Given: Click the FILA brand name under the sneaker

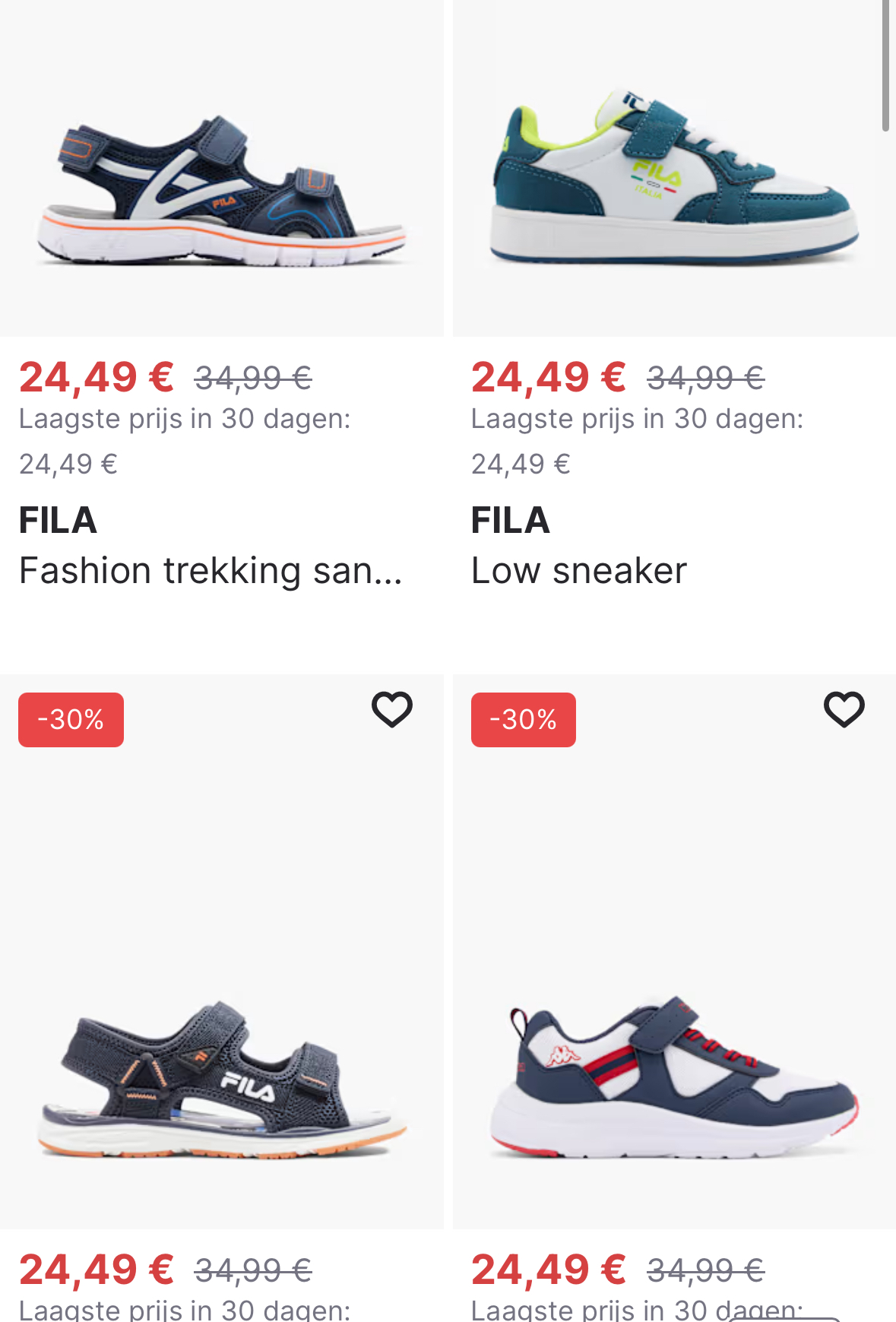Looking at the screenshot, I should pos(510,521).
